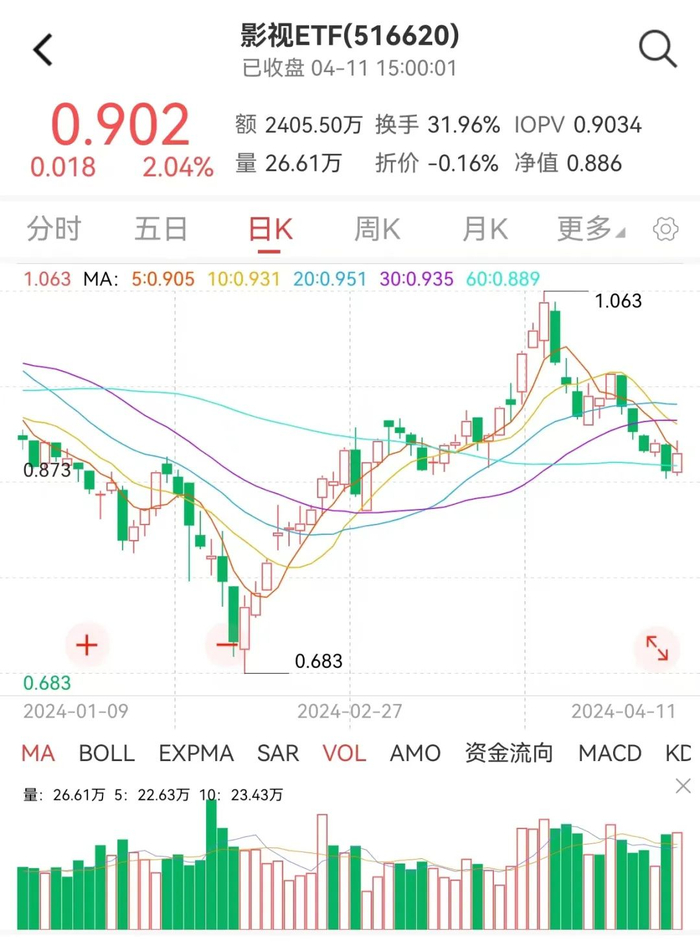Go back using the top-left arrow
The image size is (700, 946).
click(x=43, y=49)
